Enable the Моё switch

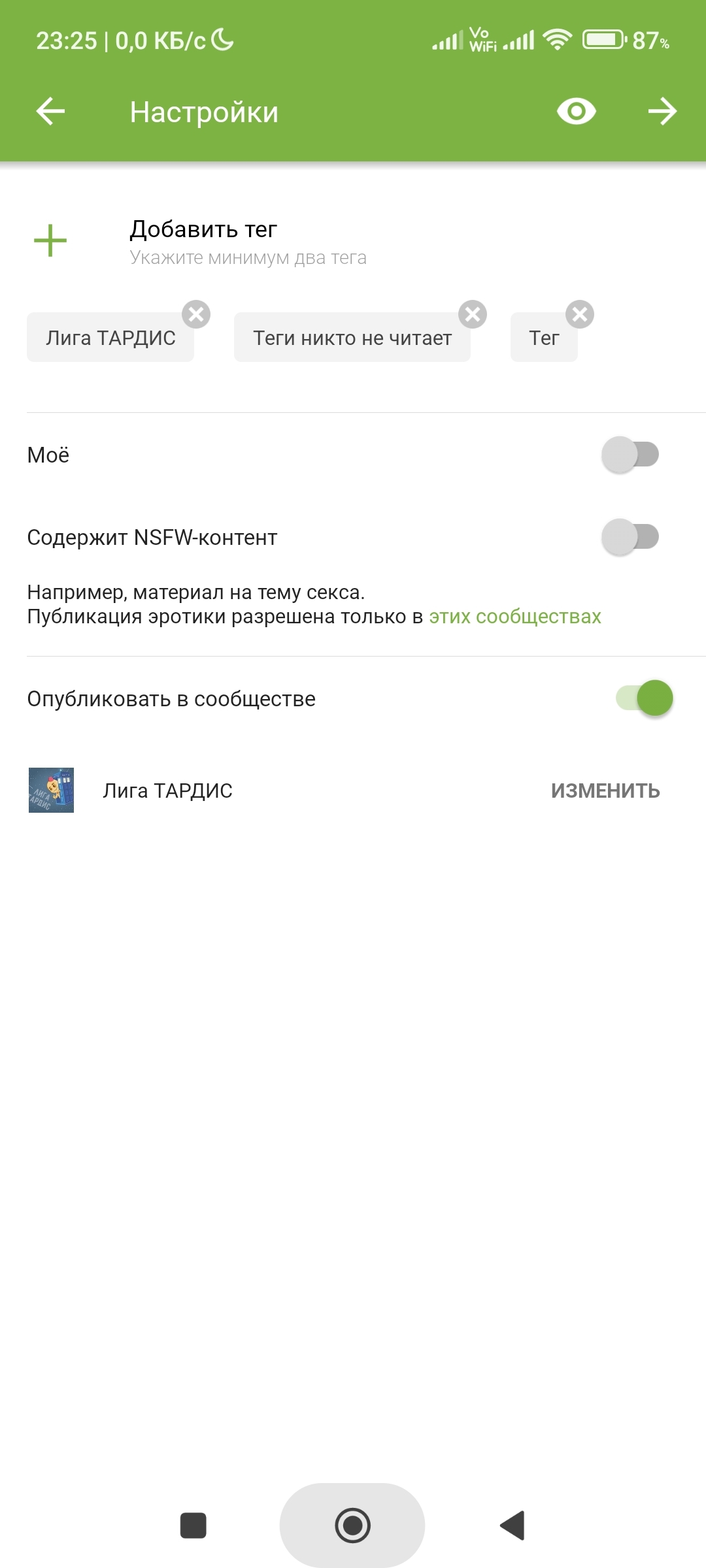(x=630, y=455)
